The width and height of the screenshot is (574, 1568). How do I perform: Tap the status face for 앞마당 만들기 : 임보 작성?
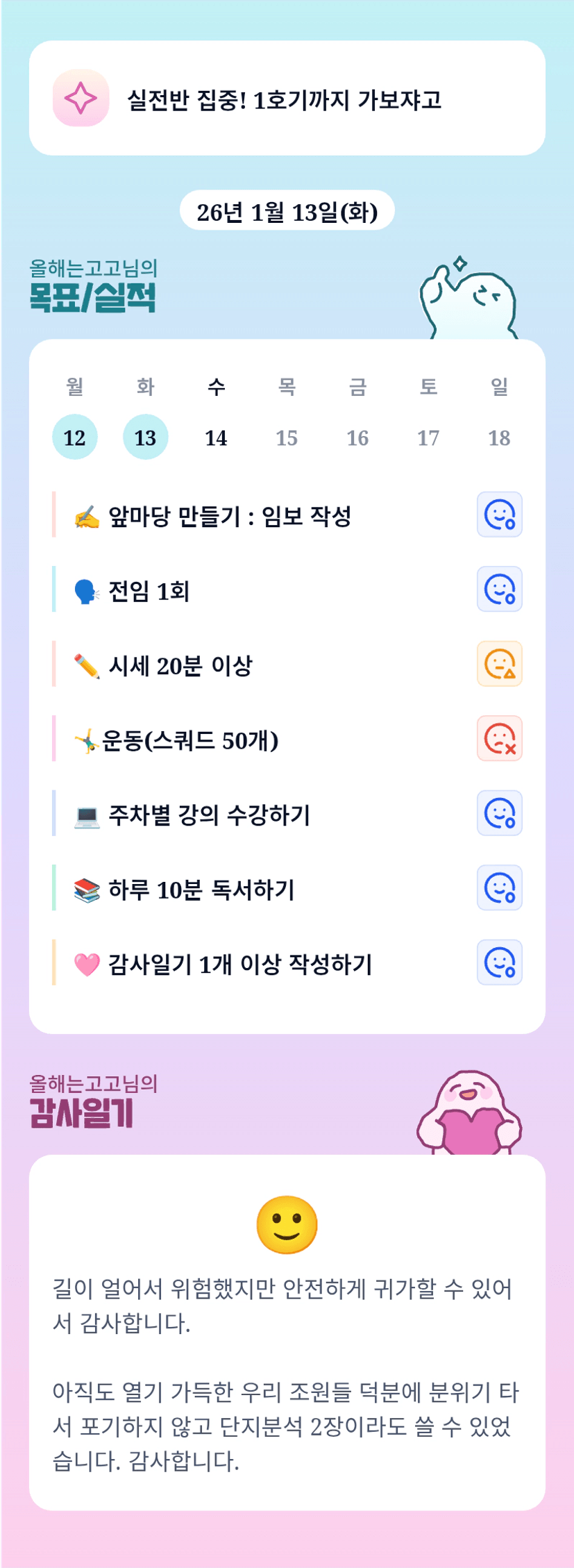point(499,515)
